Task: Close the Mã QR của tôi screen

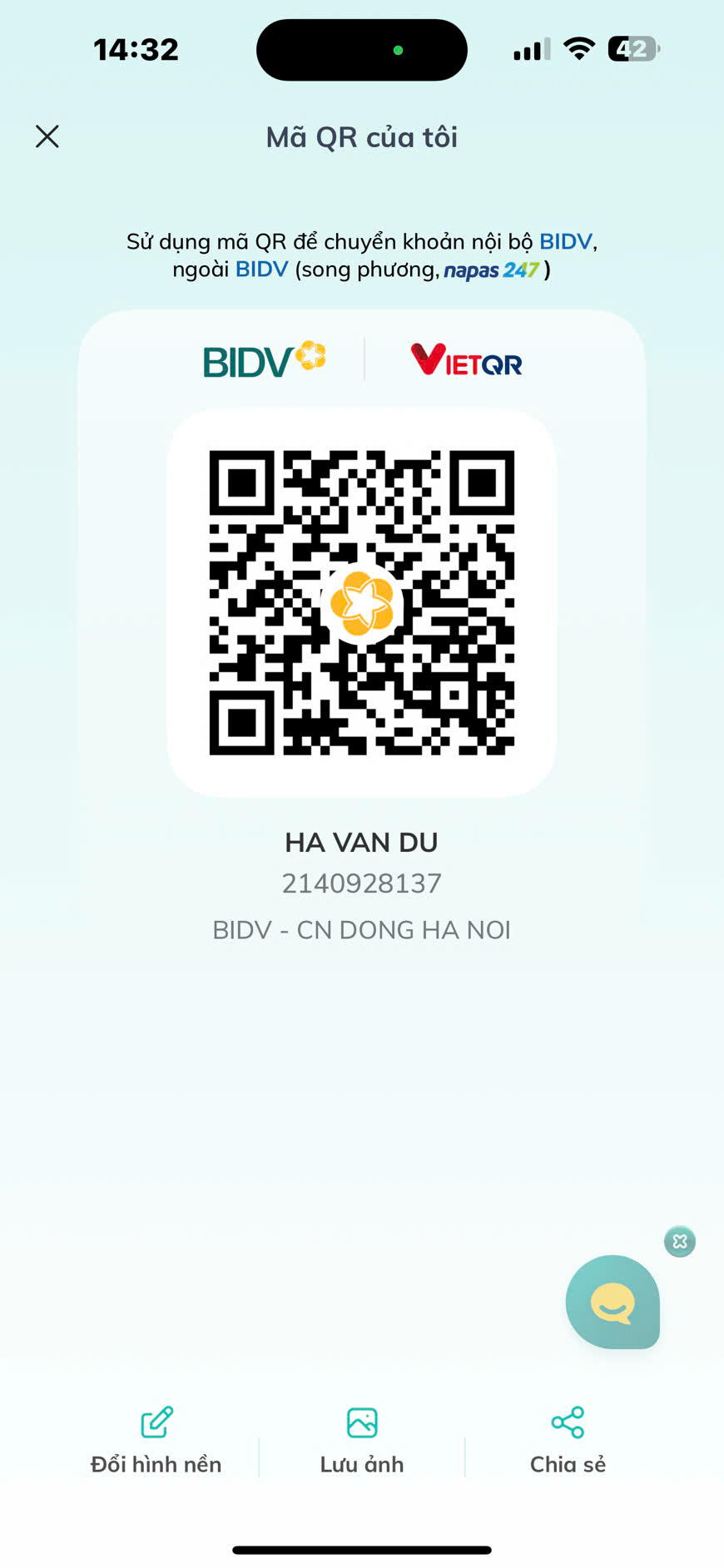Action: (x=47, y=136)
